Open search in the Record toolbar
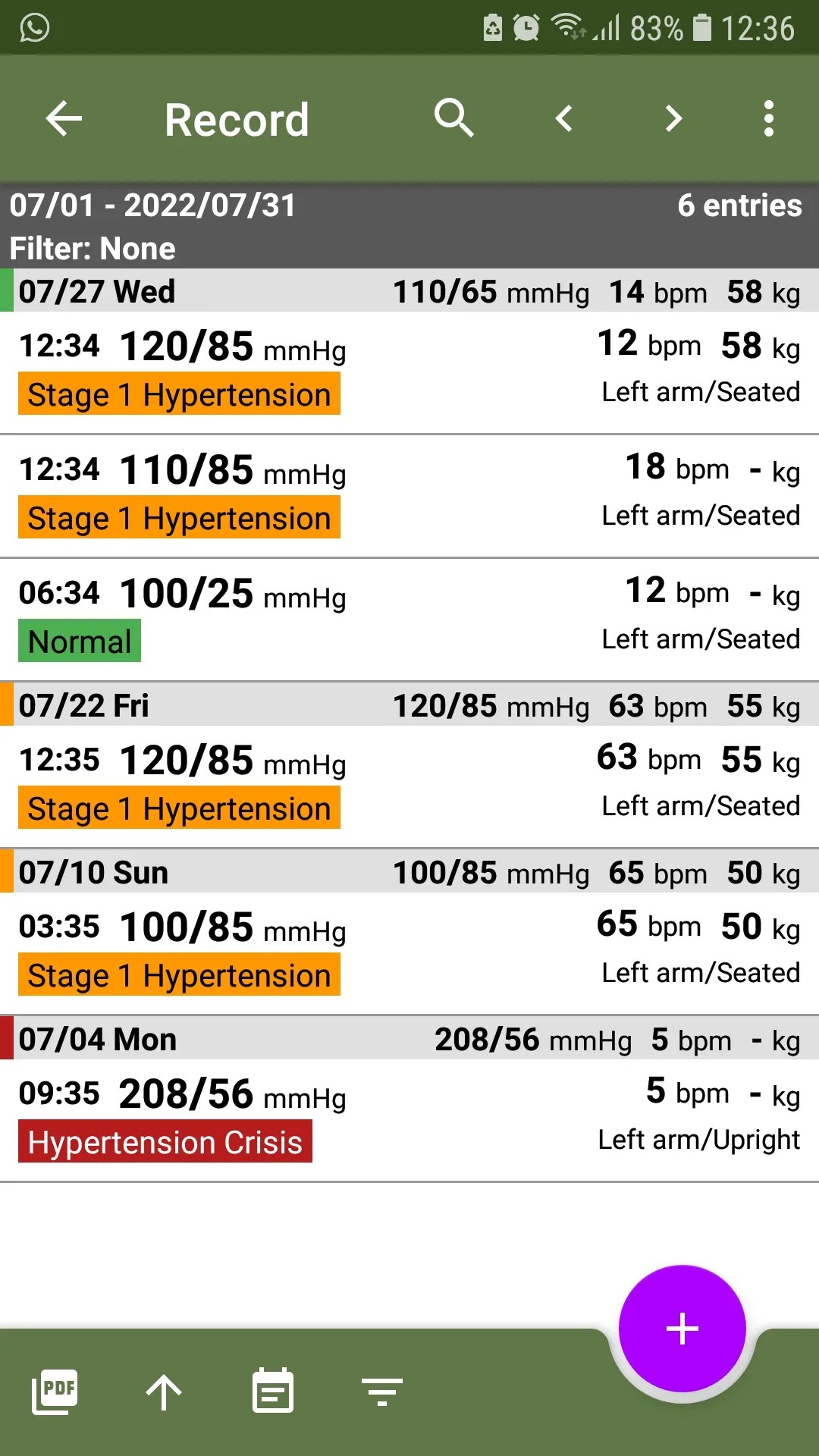The image size is (819, 1456). (454, 119)
